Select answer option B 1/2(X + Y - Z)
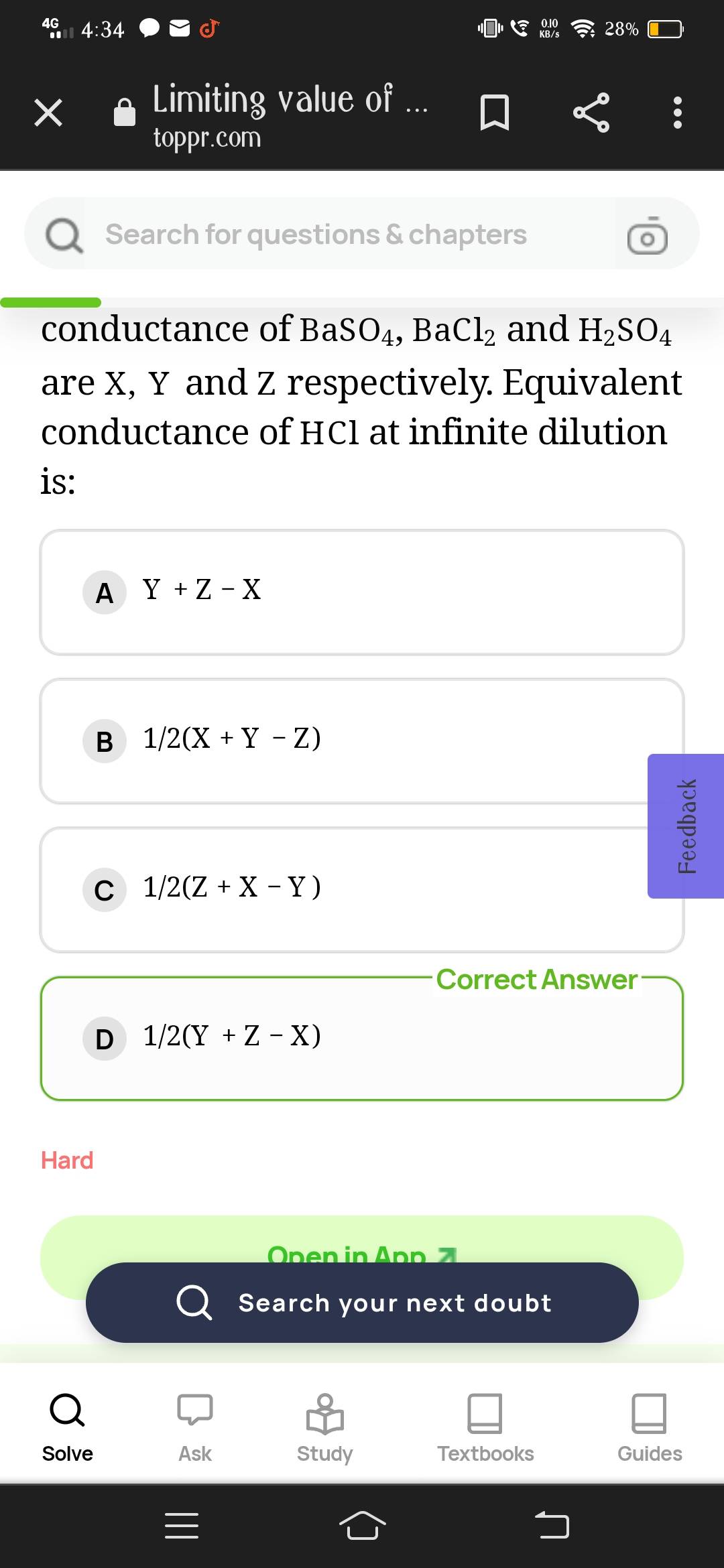 [362, 740]
